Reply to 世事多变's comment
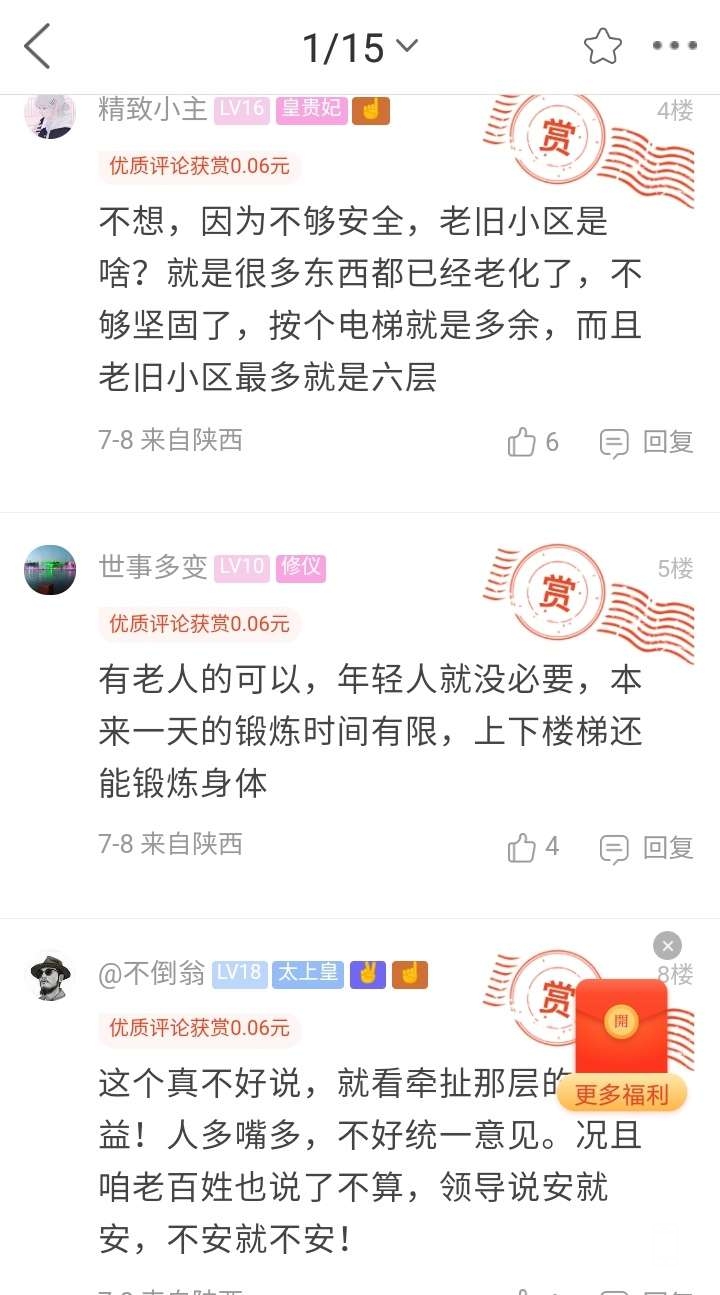Viewport: 720px width, 1295px height. click(647, 848)
